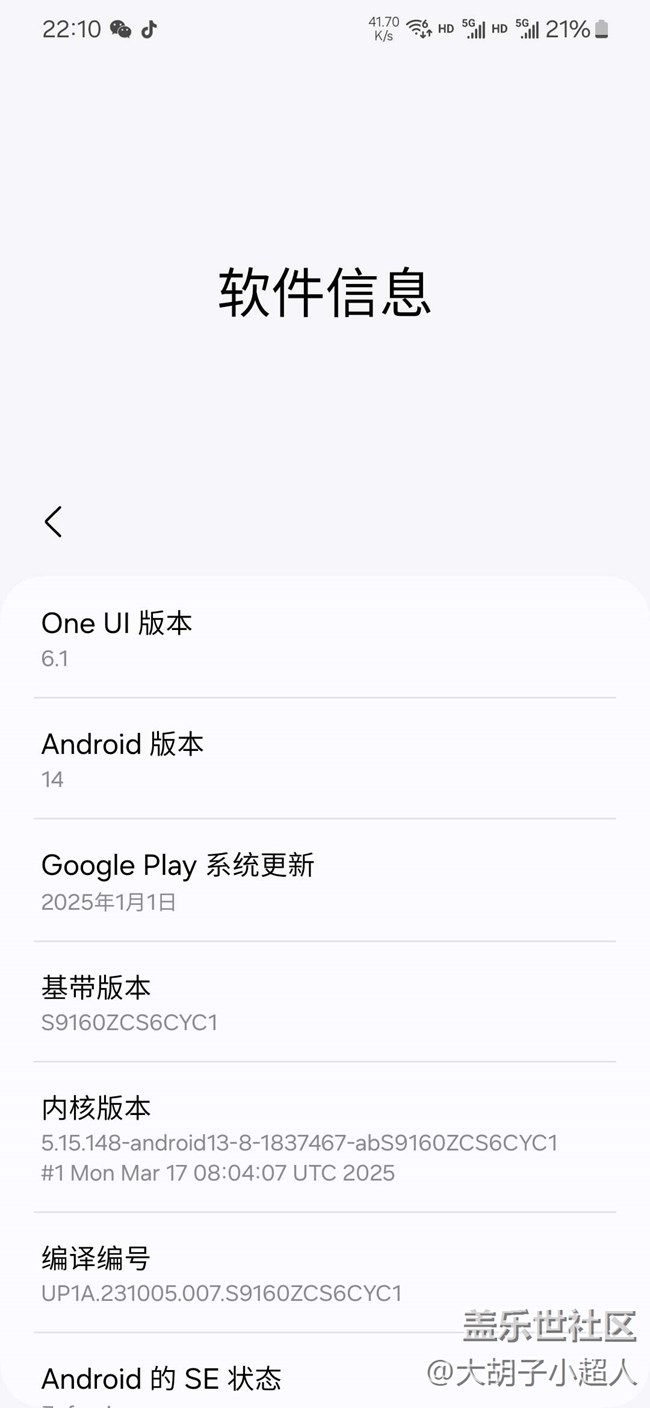This screenshot has height=1408, width=650.
Task: Tap the 编译编号 row
Action: click(325, 1273)
